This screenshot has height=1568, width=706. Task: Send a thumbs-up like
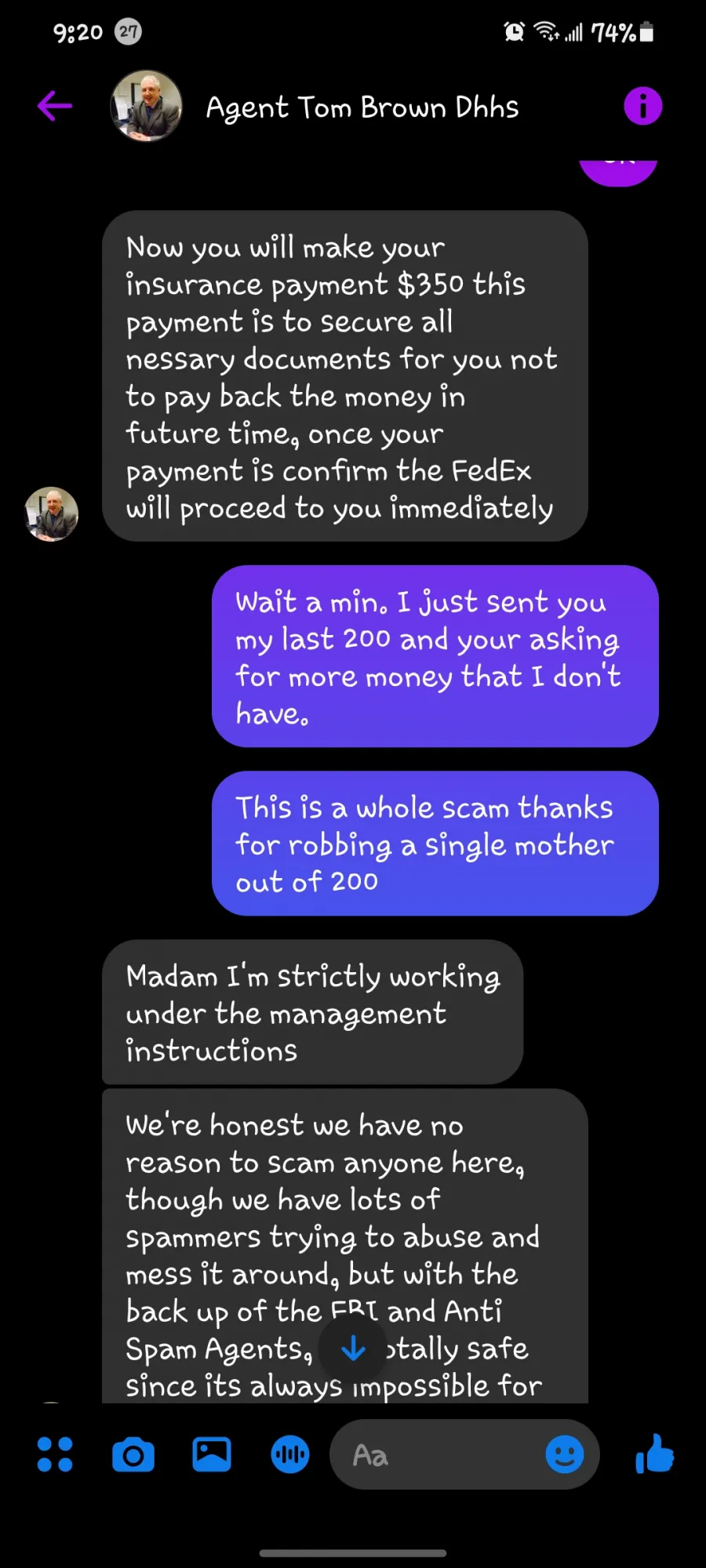655,1454
